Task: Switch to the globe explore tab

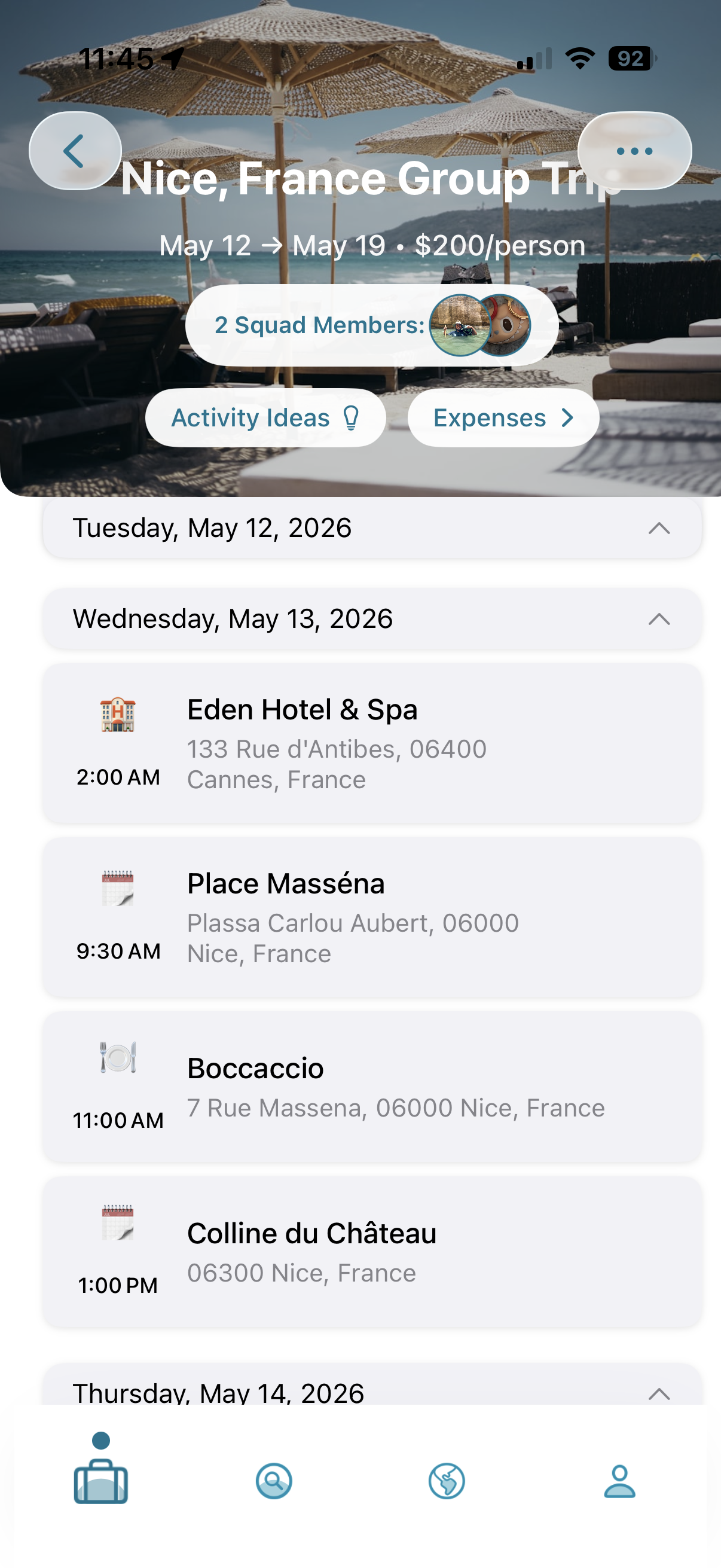Action: click(x=447, y=1480)
